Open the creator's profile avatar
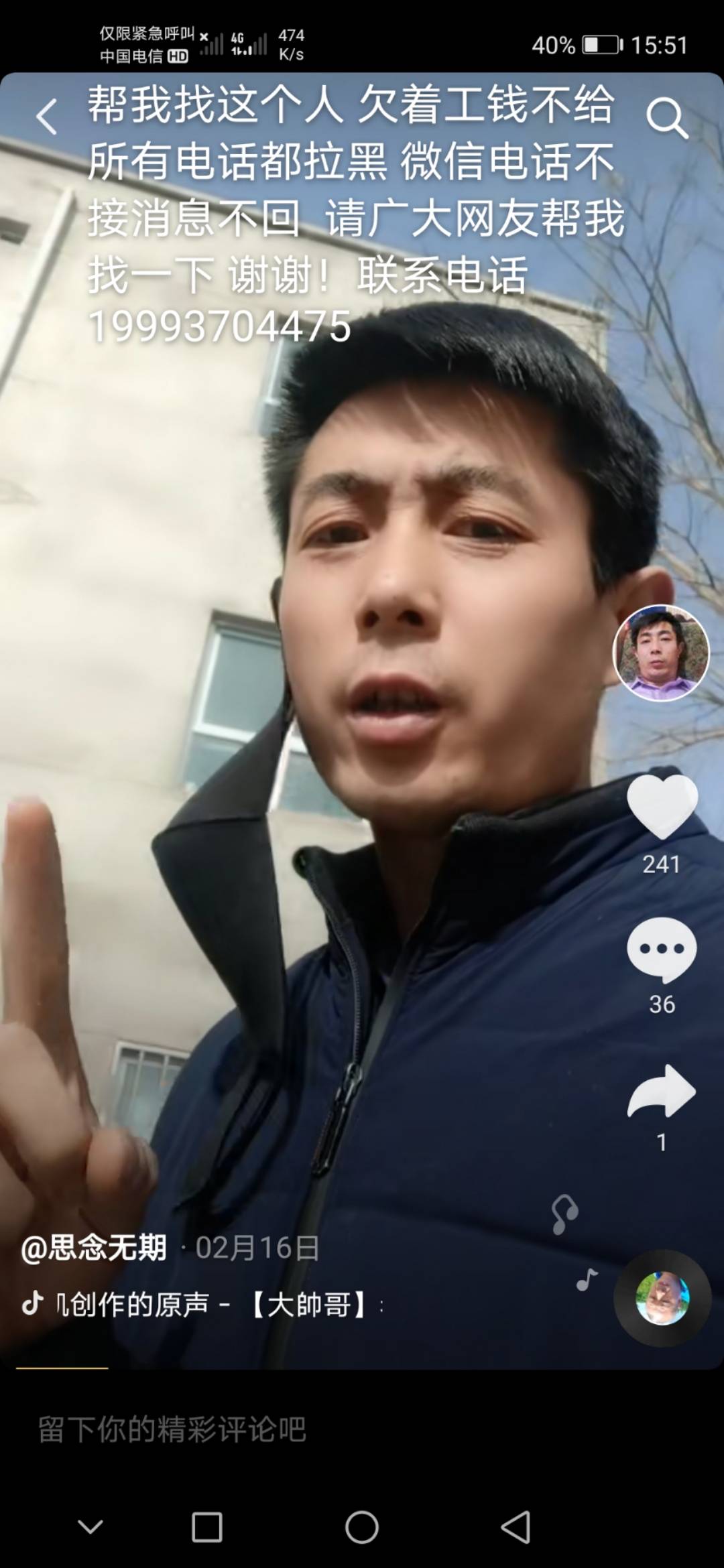This screenshot has width=724, height=1568. (x=661, y=653)
